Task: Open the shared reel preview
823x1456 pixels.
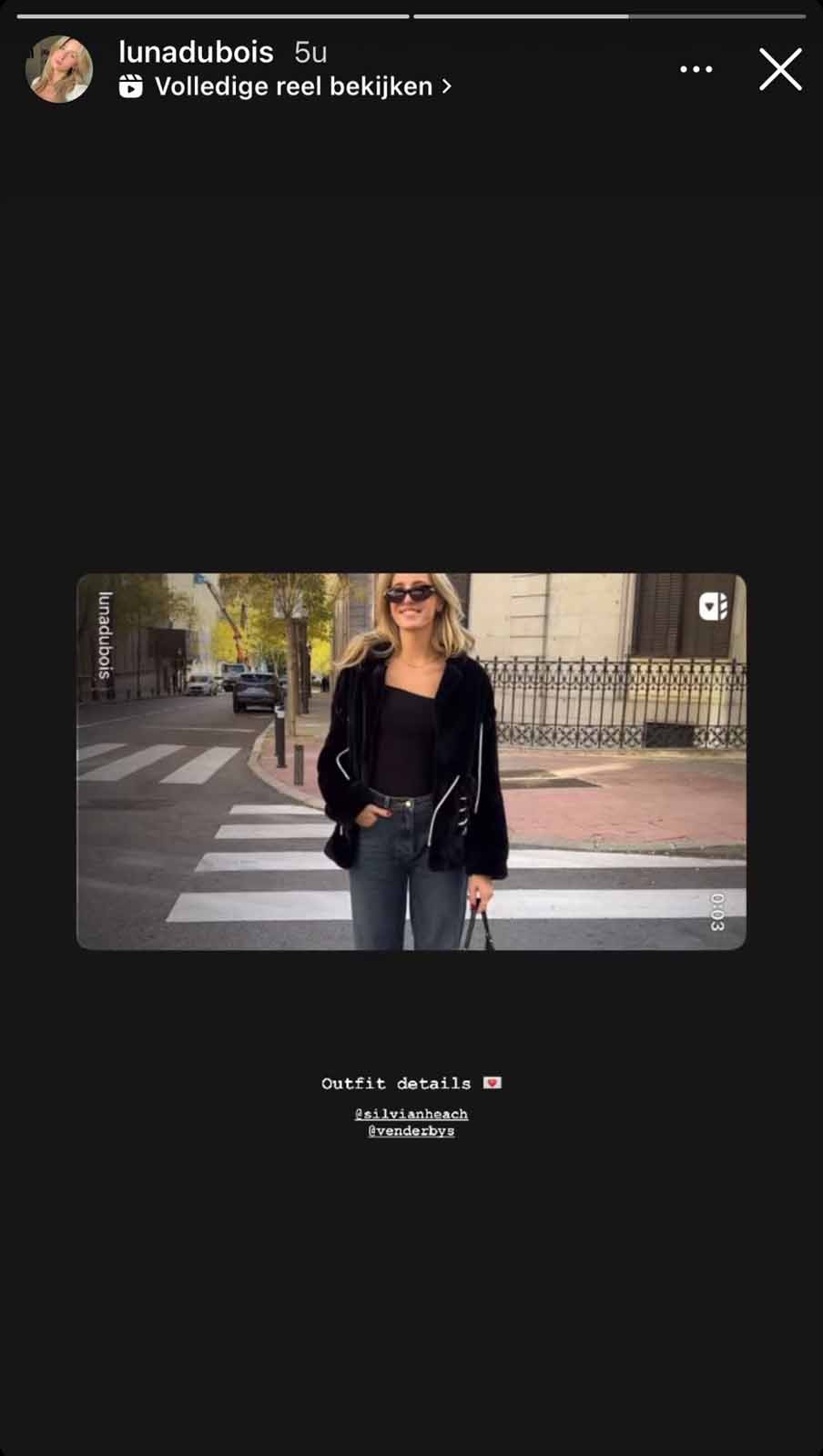Action: tap(411, 761)
